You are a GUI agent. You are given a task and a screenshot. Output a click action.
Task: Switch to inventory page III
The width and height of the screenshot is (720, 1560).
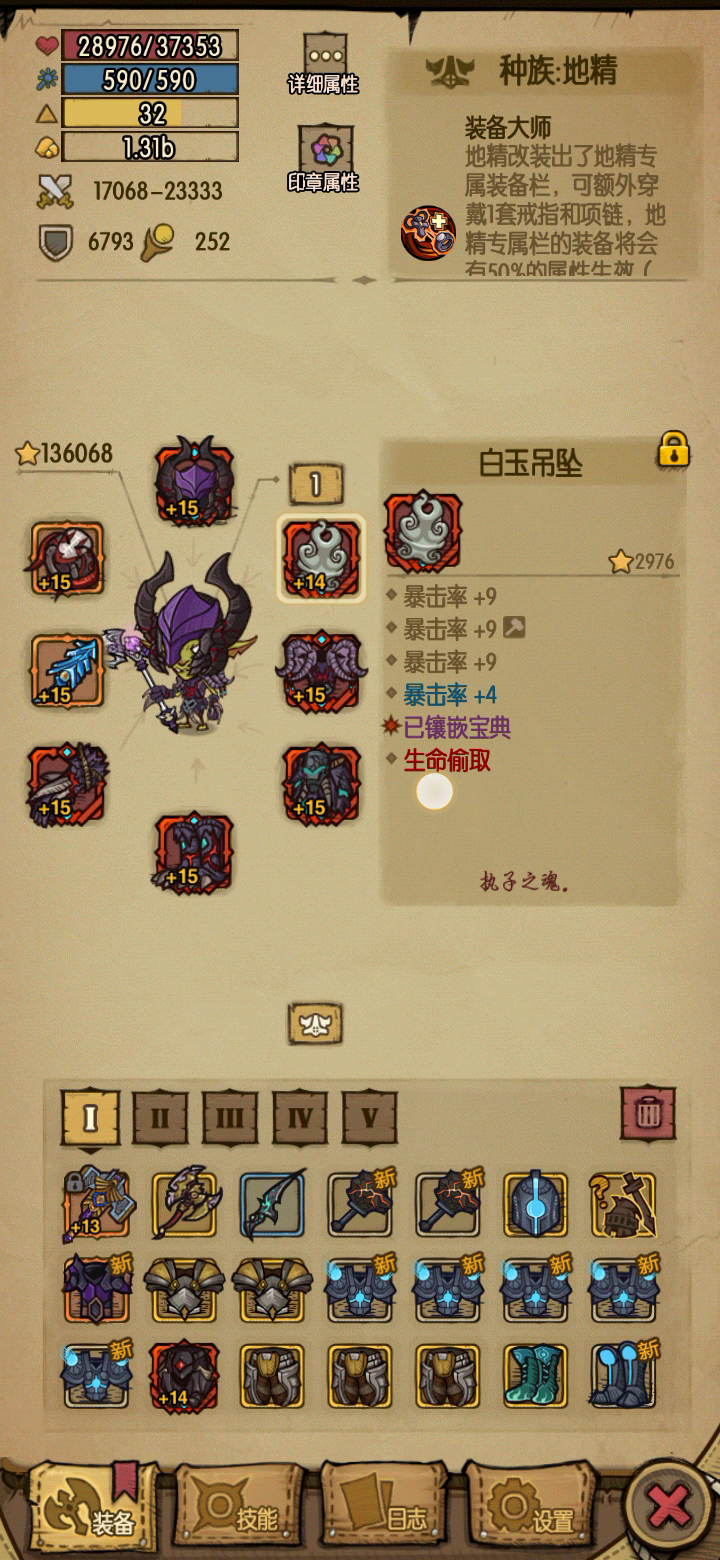[230, 1117]
